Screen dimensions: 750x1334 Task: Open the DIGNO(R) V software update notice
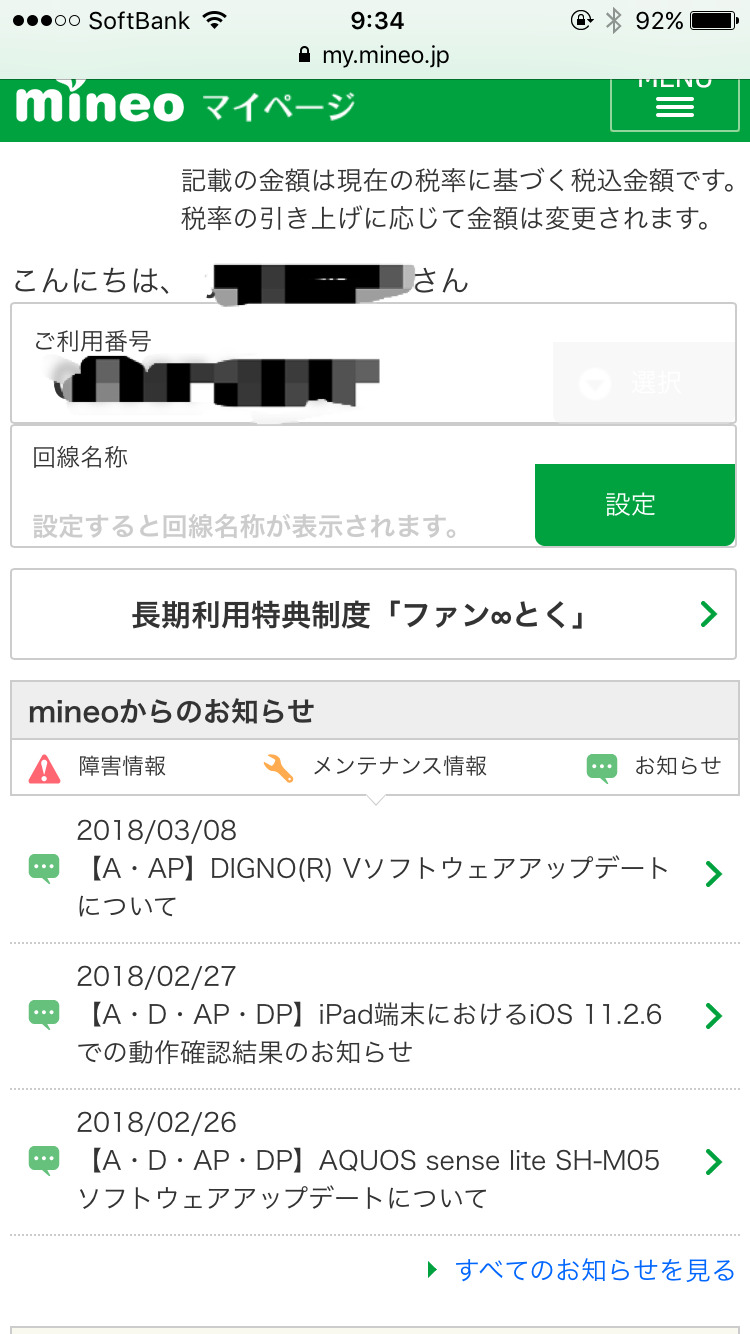click(x=375, y=869)
